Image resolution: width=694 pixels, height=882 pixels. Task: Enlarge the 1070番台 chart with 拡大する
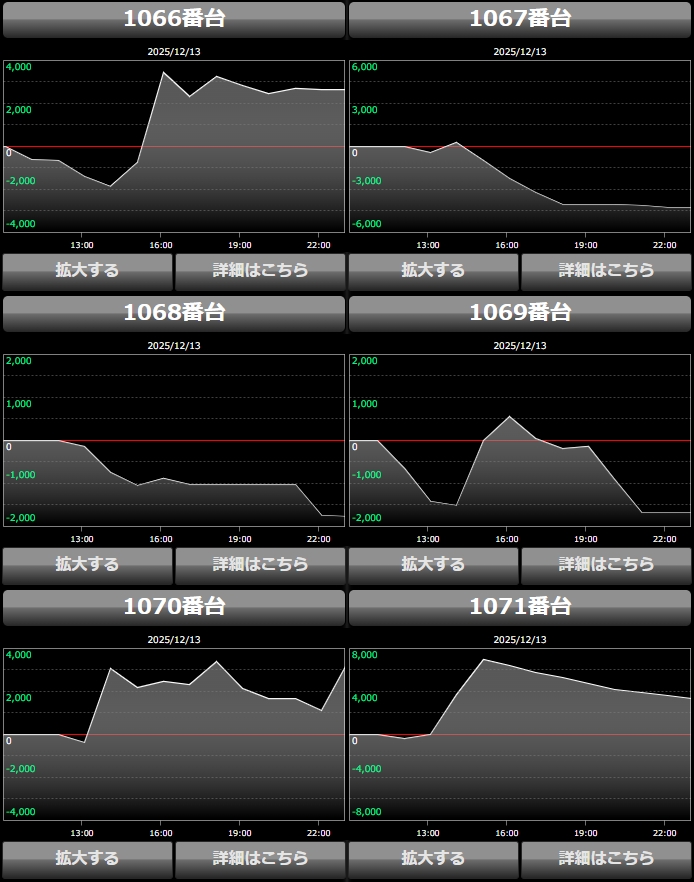[87, 858]
